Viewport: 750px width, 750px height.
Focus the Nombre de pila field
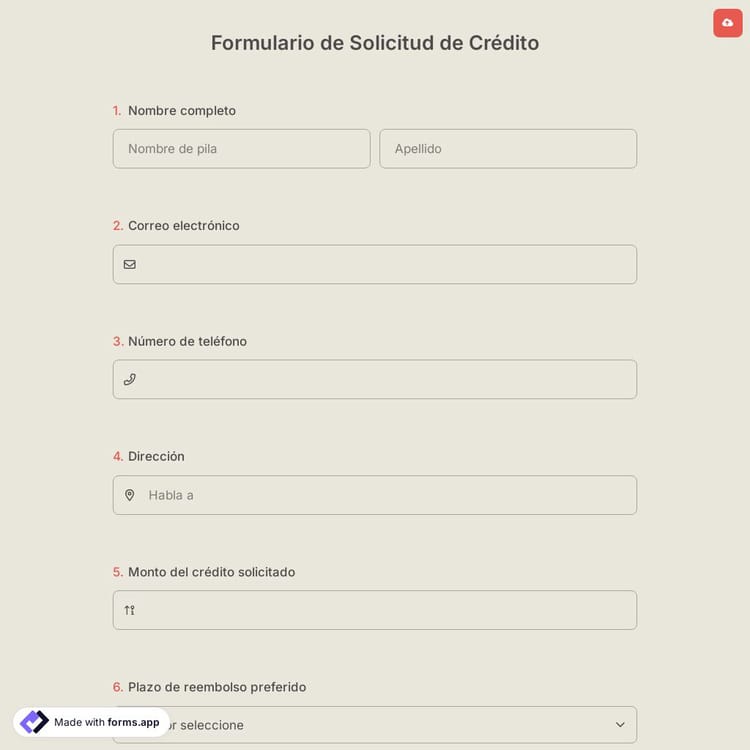[x=241, y=149]
